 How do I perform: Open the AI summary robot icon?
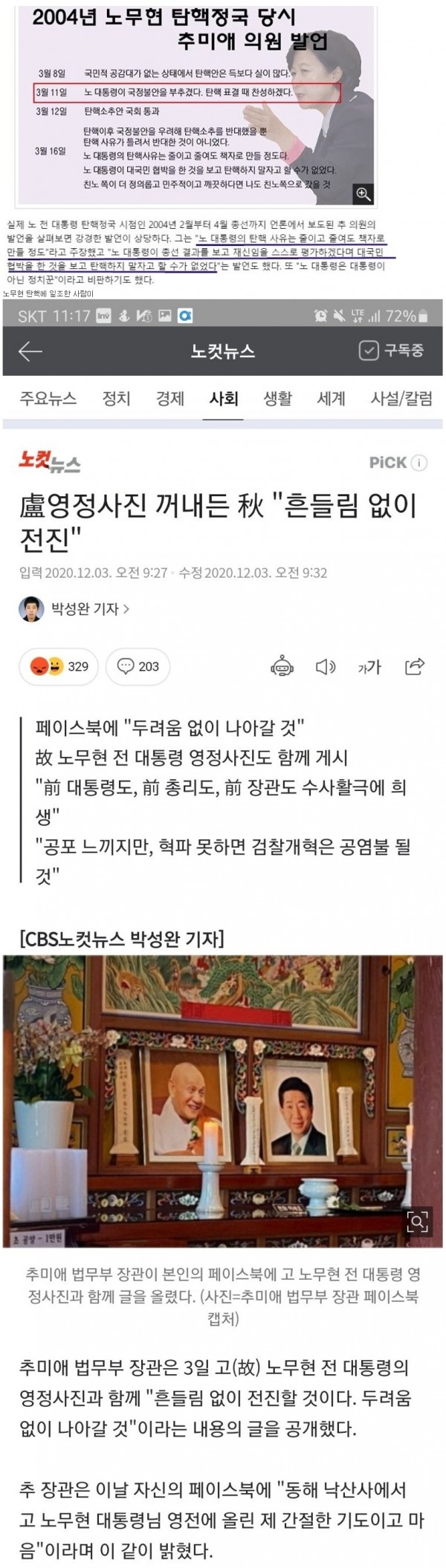(x=282, y=666)
